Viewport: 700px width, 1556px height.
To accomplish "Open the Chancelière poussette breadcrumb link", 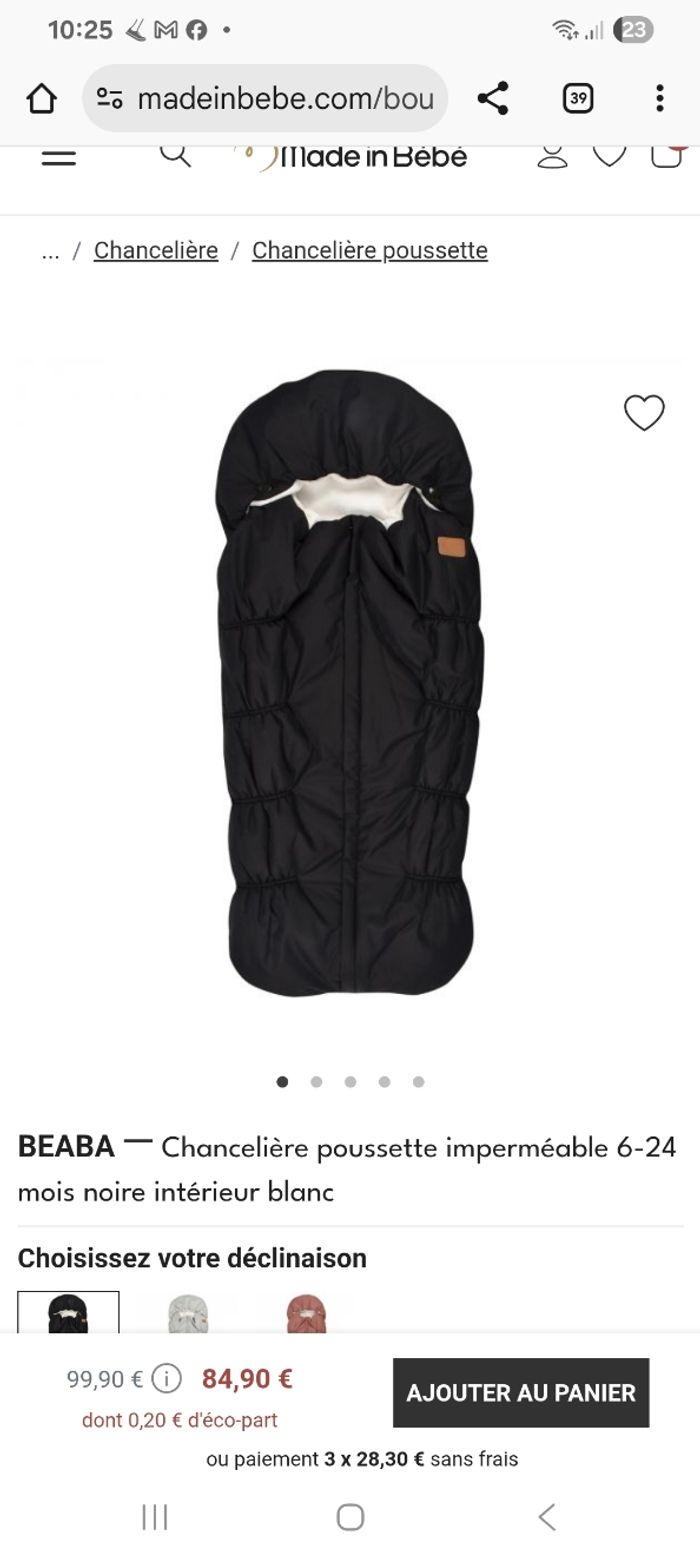I will (370, 250).
